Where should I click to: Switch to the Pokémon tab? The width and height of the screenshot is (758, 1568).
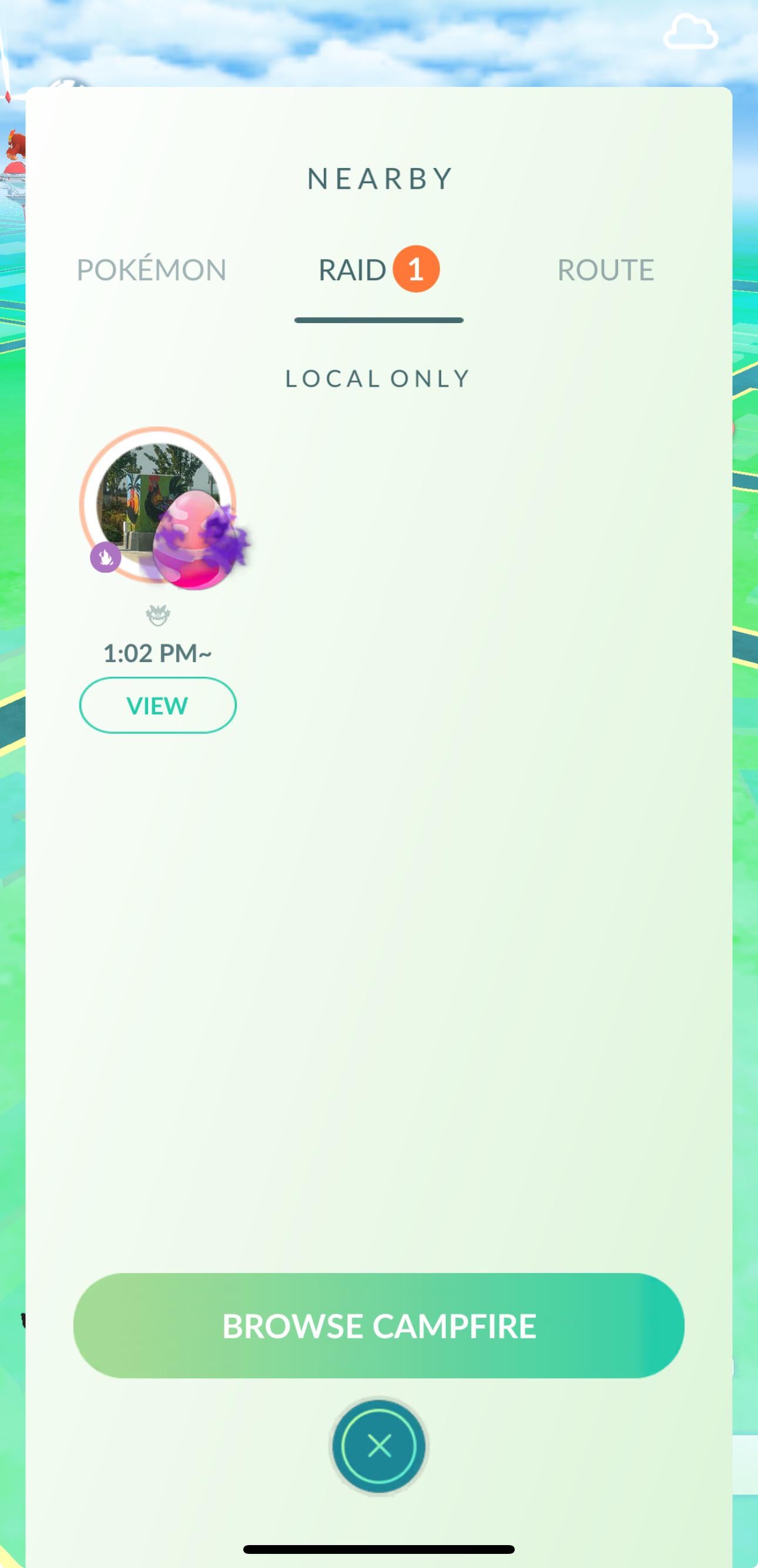[x=152, y=270]
